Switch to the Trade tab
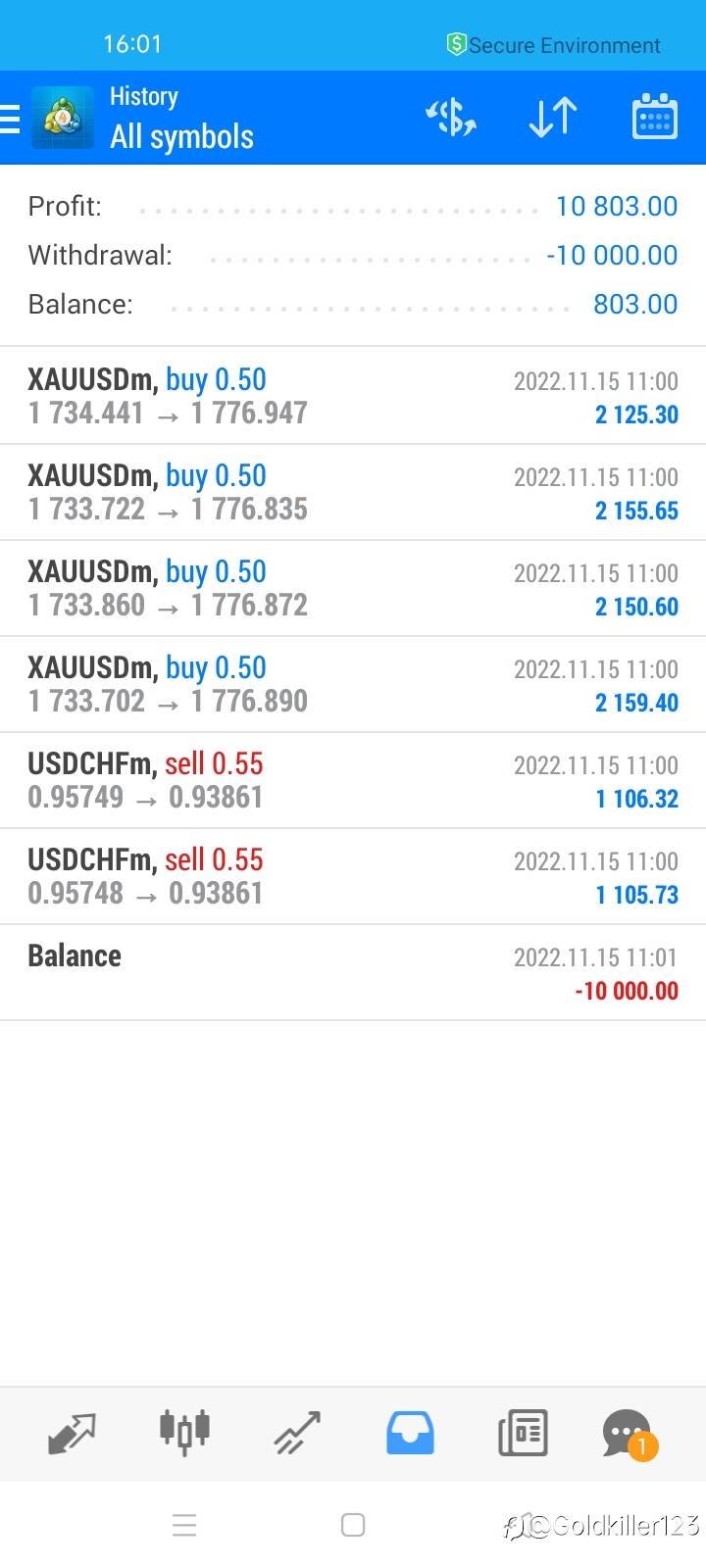Image resolution: width=706 pixels, height=1568 pixels. pyautogui.click(x=297, y=1434)
